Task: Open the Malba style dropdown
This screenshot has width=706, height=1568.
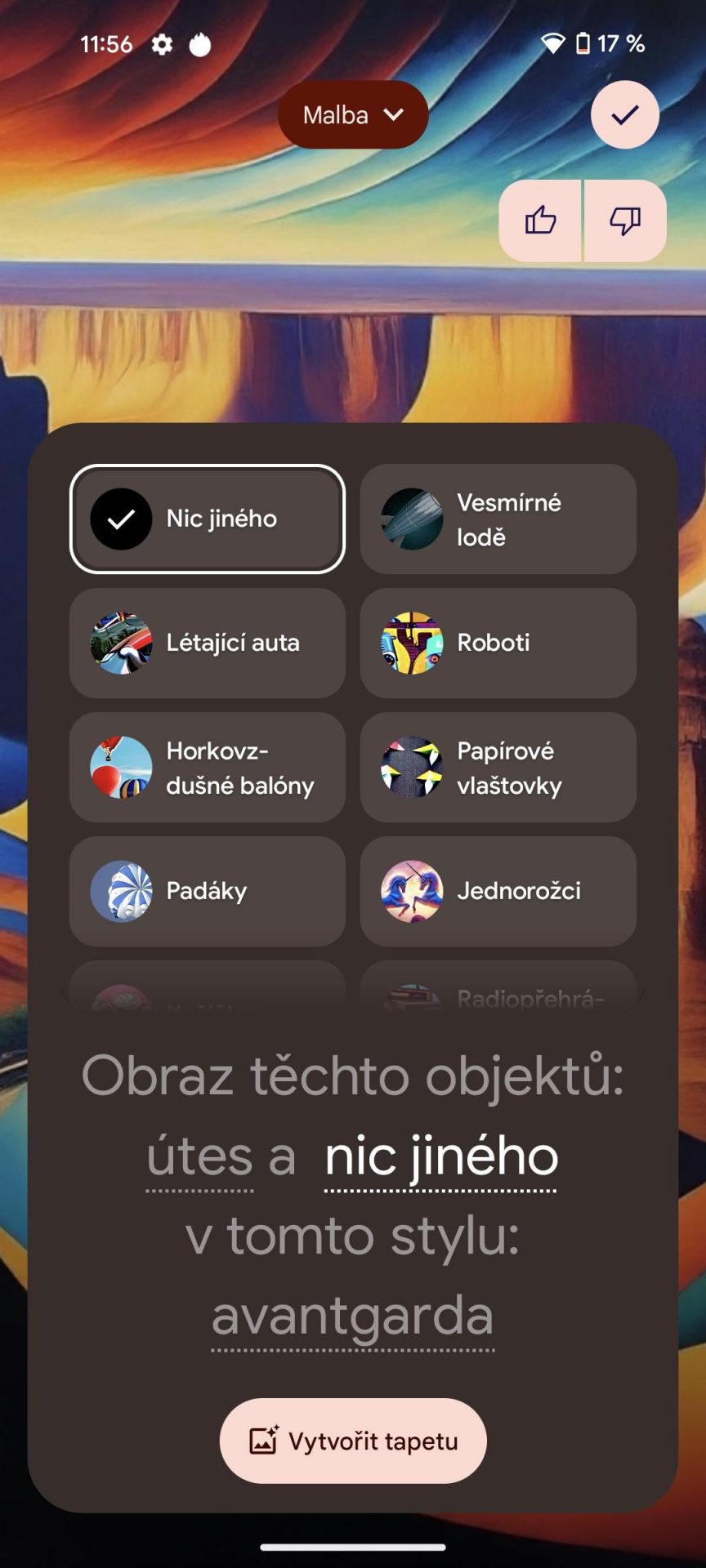Action: point(353,114)
